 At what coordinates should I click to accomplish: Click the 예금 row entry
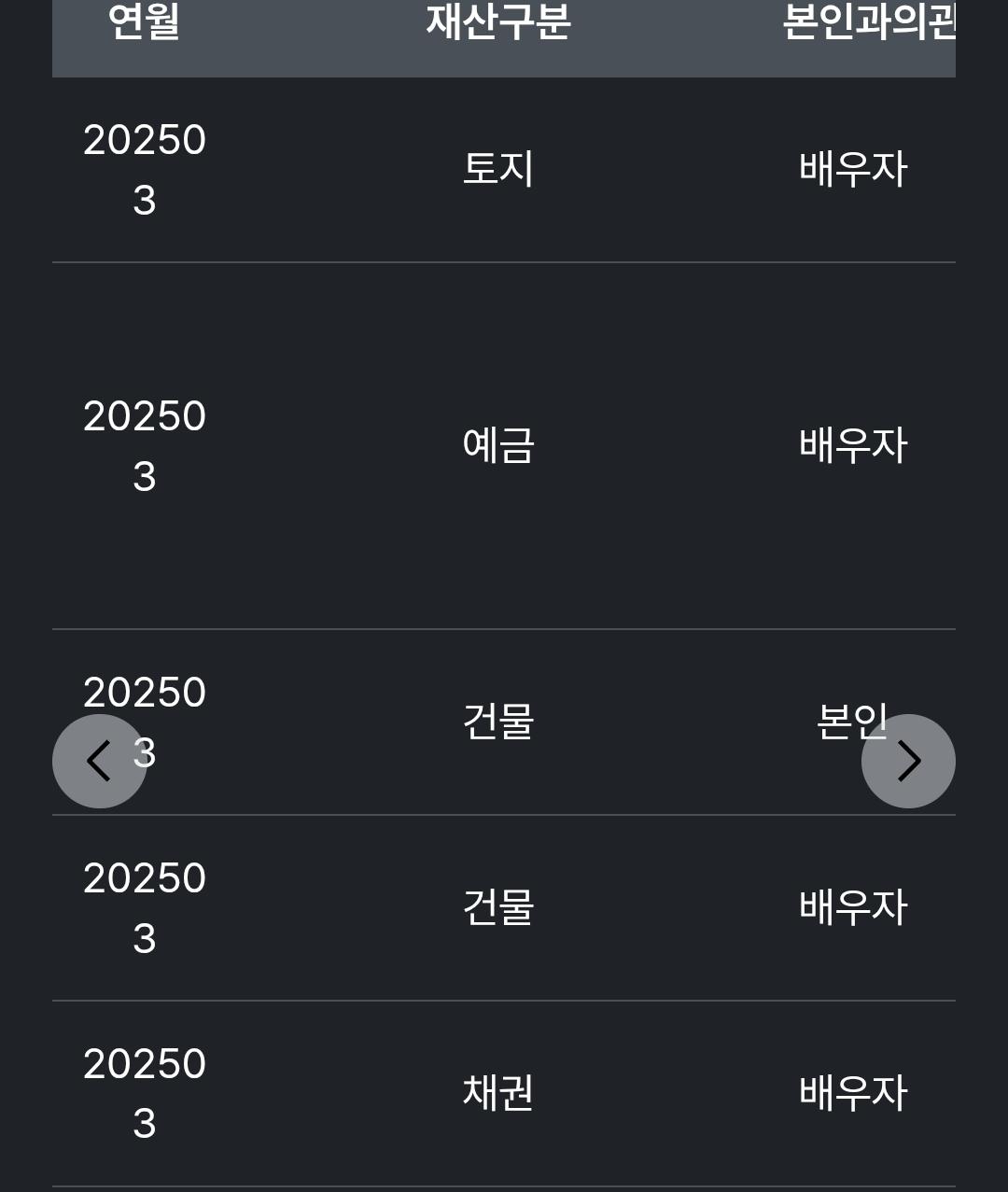tap(498, 446)
